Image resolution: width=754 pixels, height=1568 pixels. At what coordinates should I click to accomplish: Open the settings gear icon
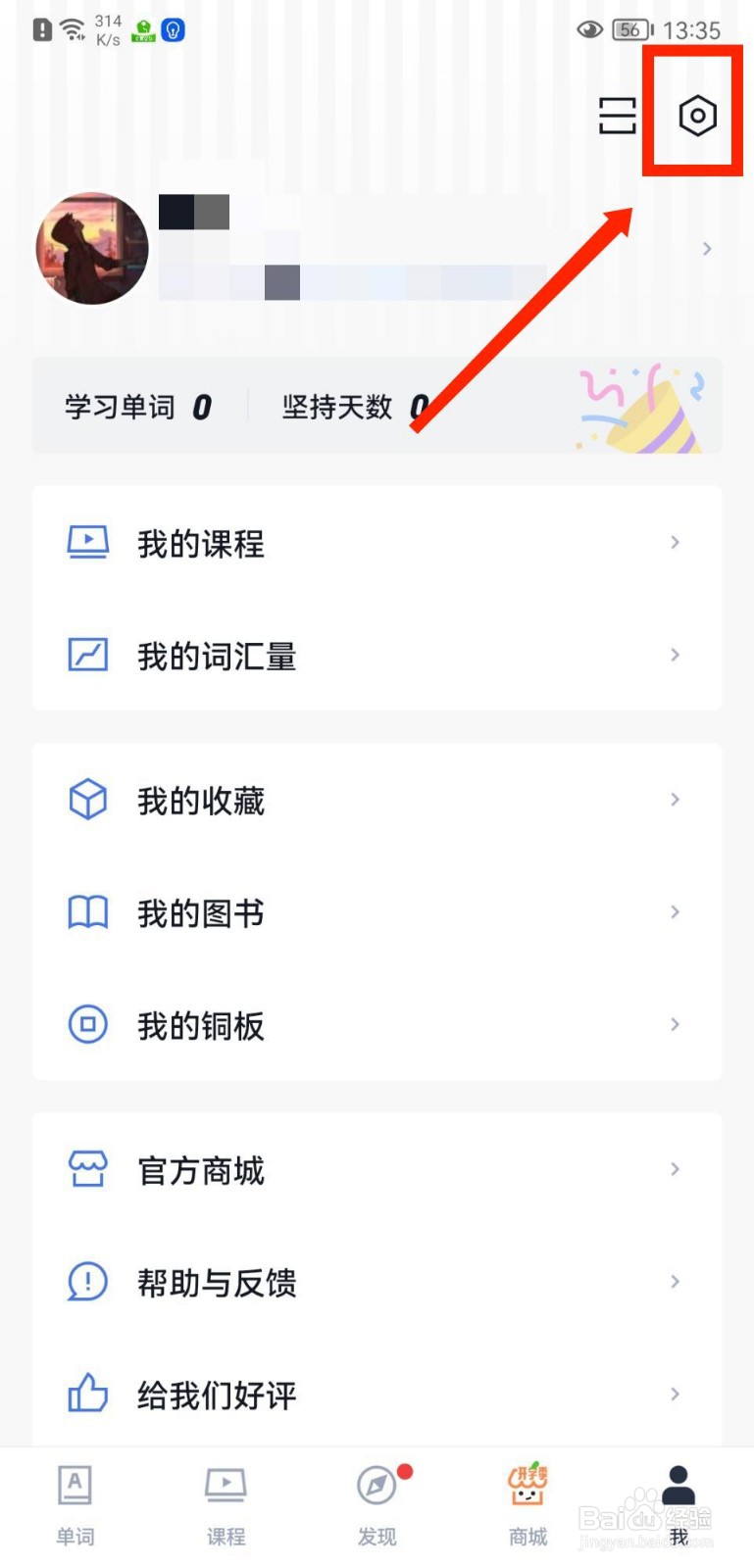point(697,116)
